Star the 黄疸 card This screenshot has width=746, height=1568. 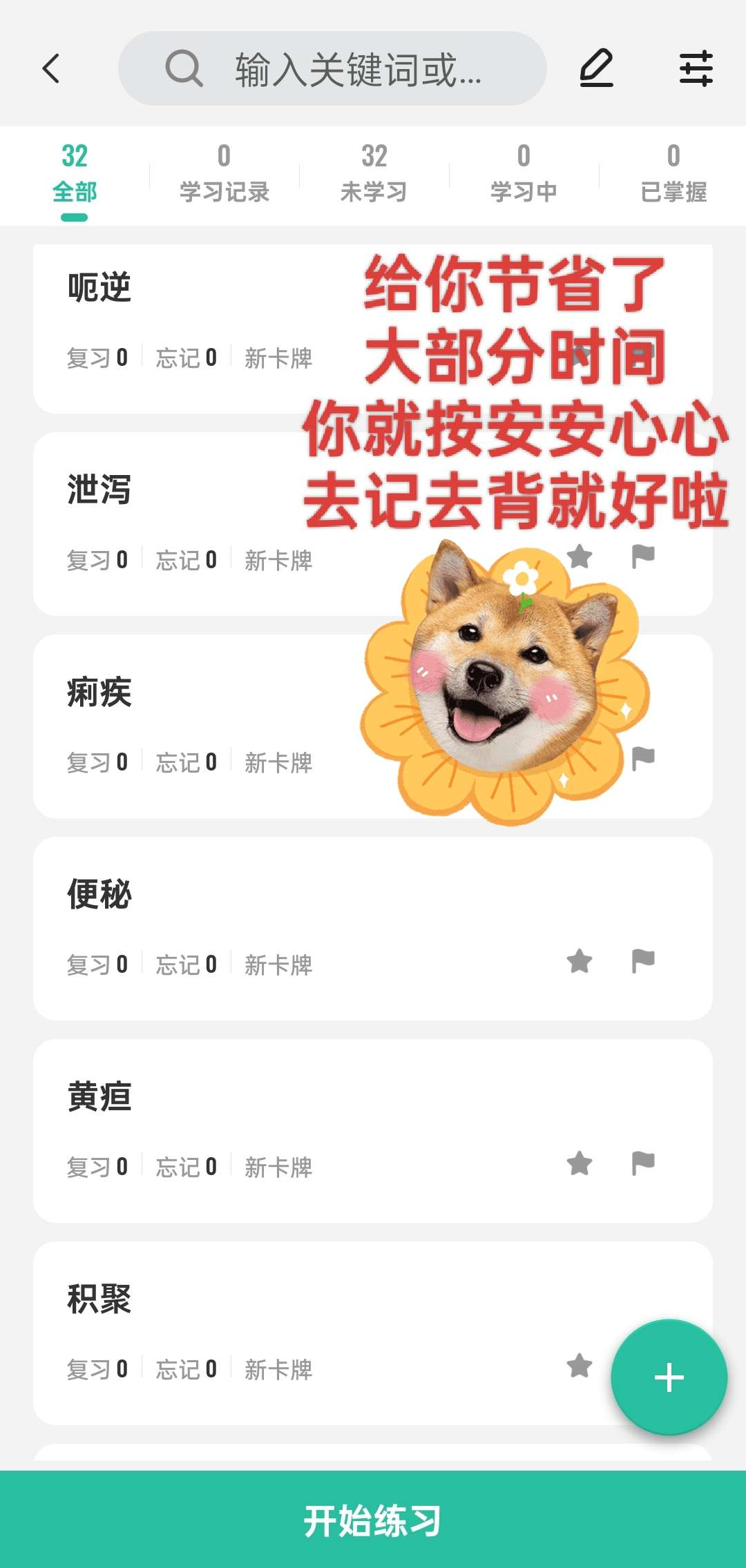click(x=580, y=1163)
